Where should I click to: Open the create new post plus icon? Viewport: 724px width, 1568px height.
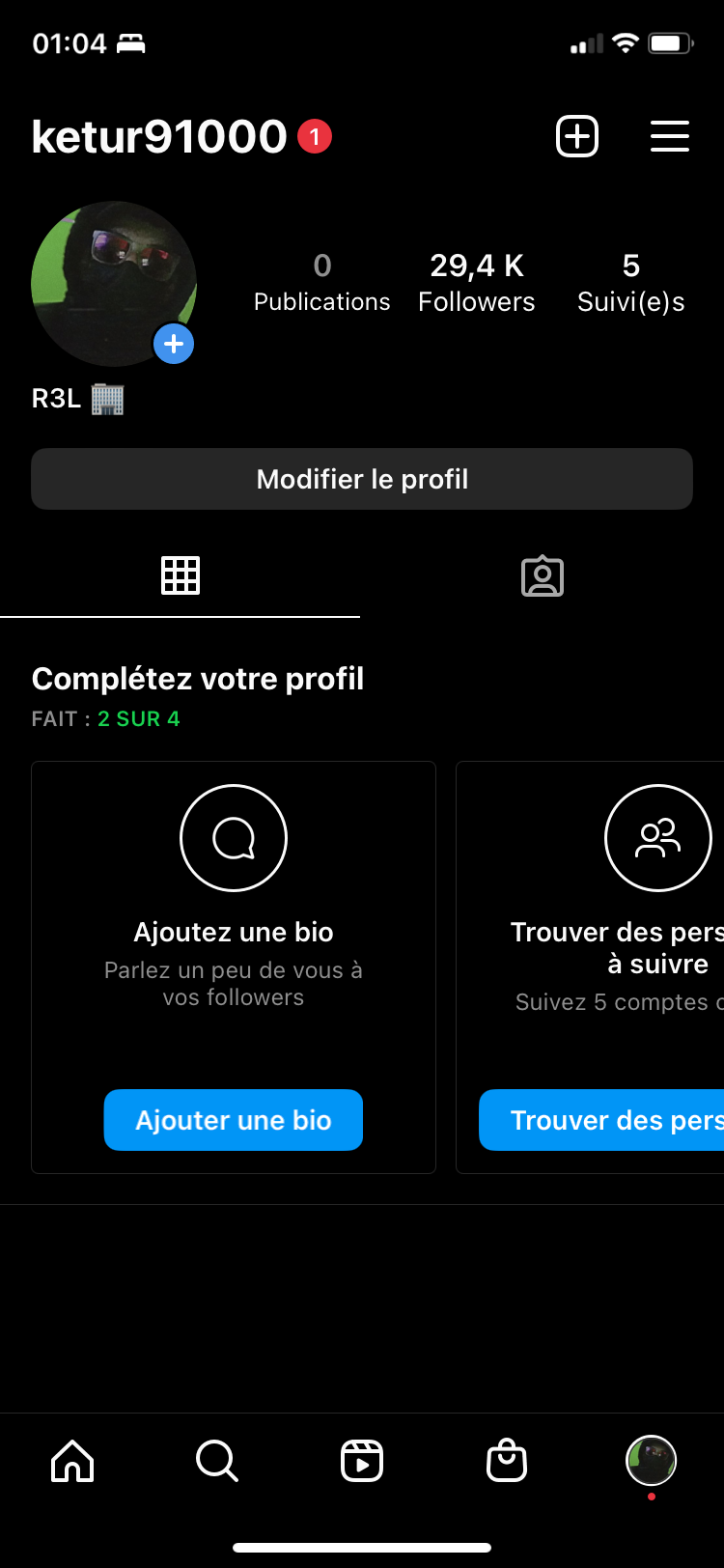coord(577,136)
